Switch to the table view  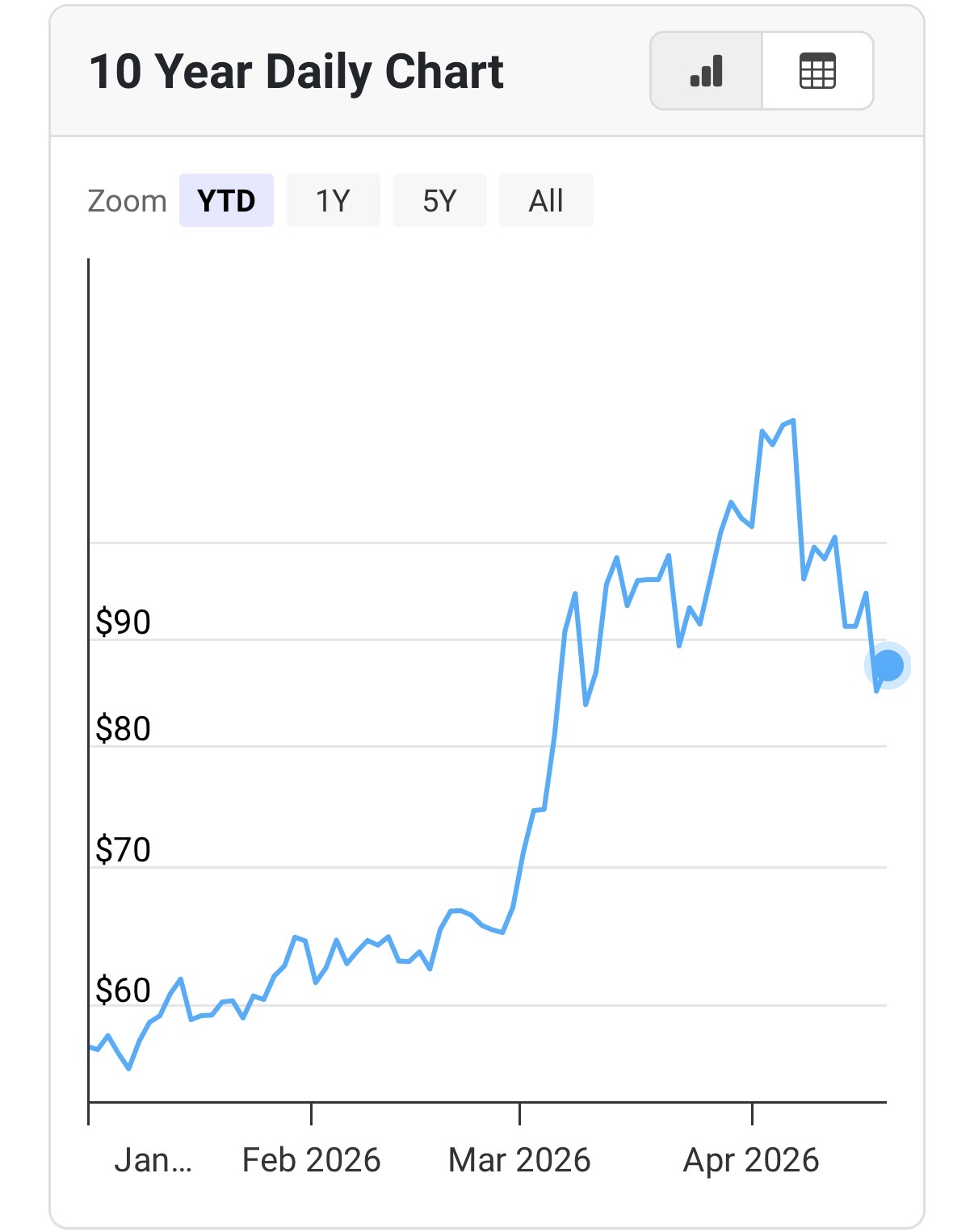[x=817, y=71]
